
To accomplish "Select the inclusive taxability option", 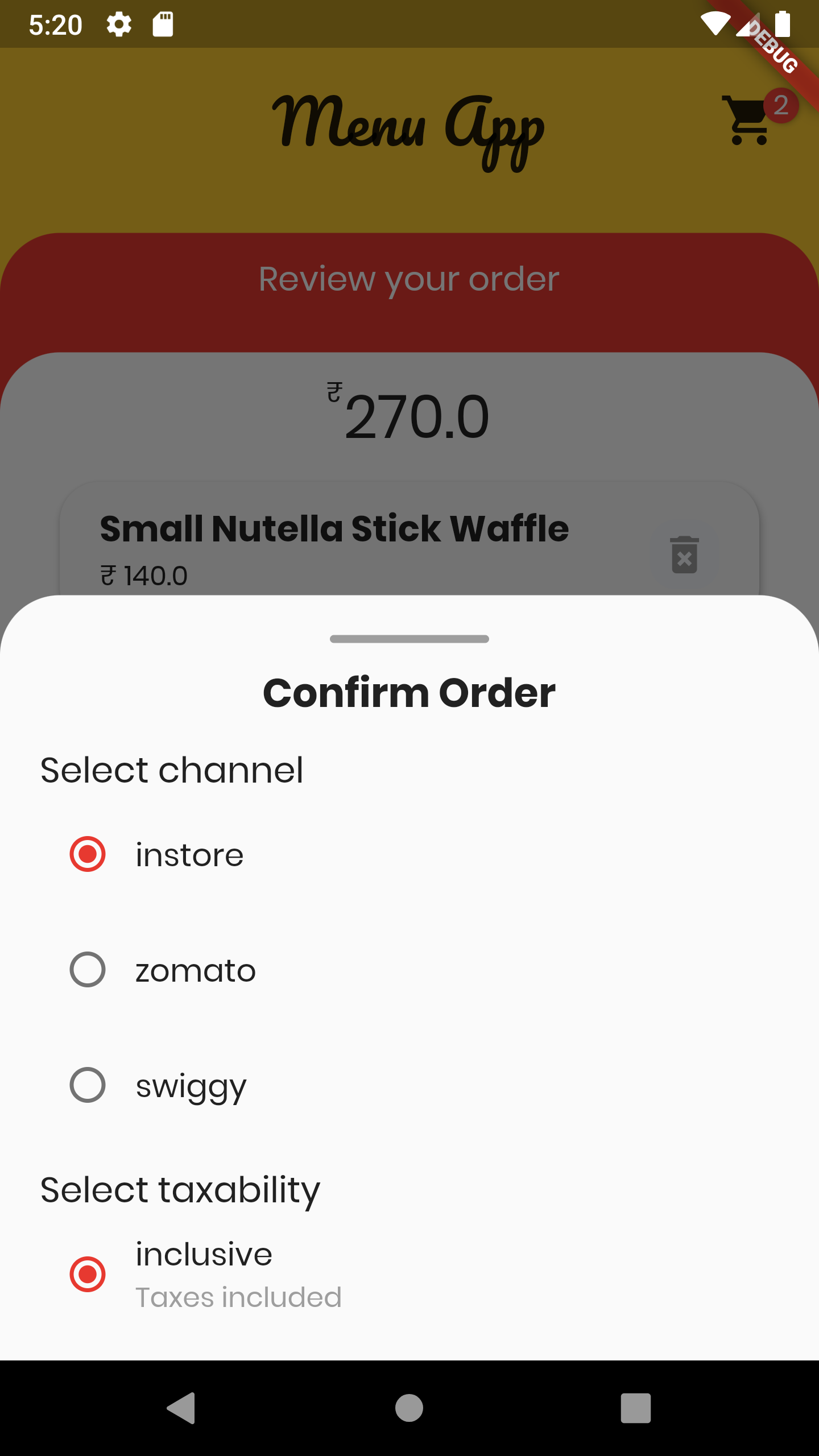I will click(x=88, y=1274).
